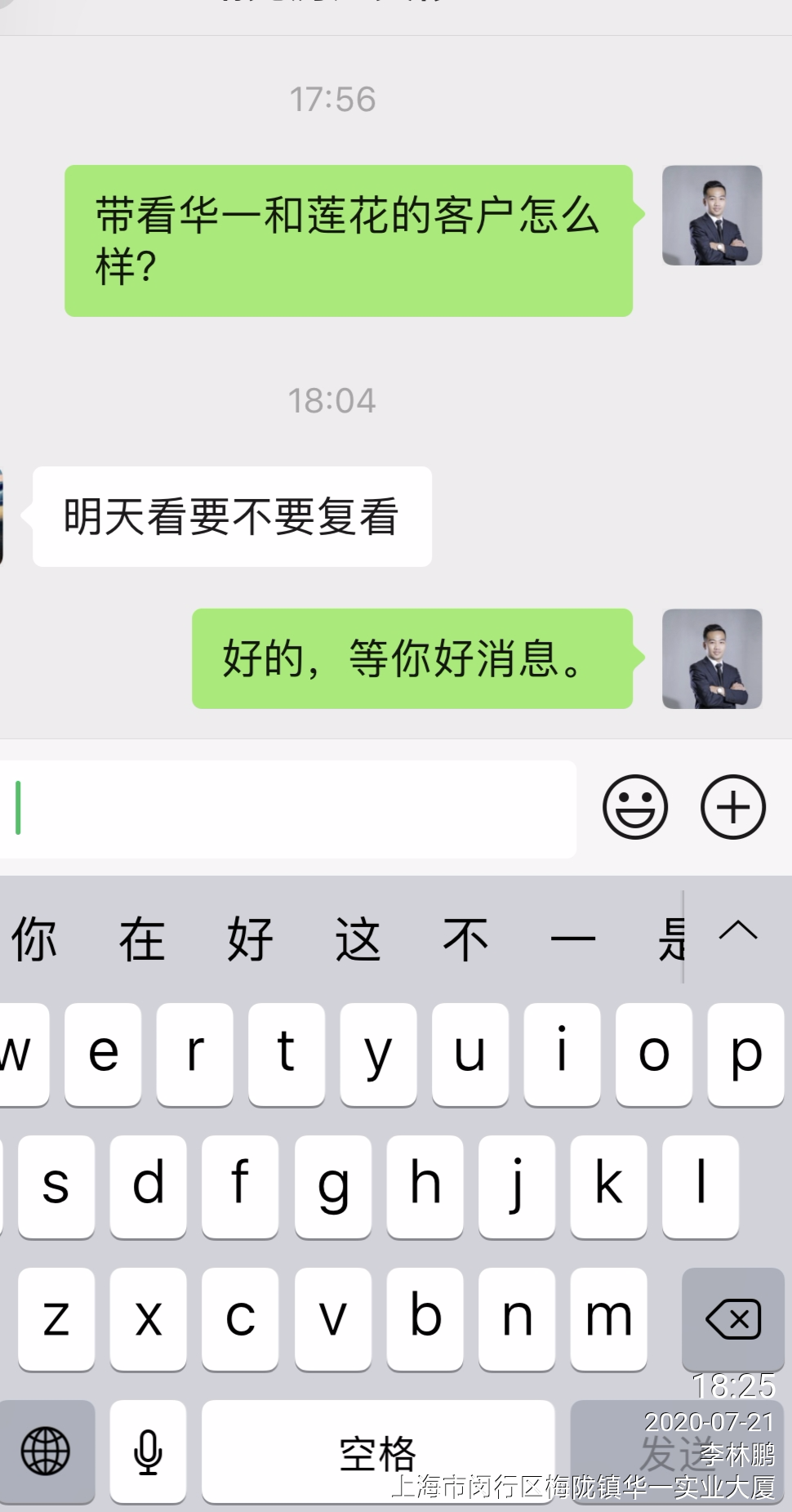
Task: Tap the 空格 space key
Action: 377,1452
